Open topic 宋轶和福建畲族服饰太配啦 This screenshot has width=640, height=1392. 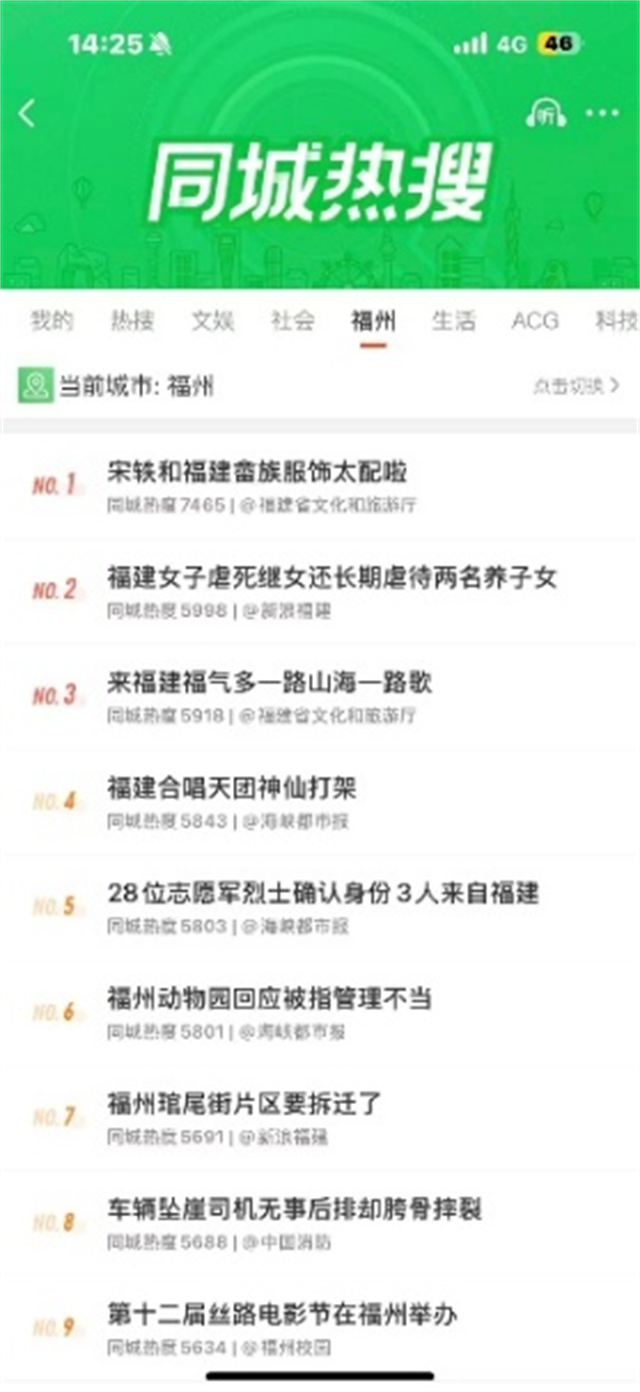point(257,472)
